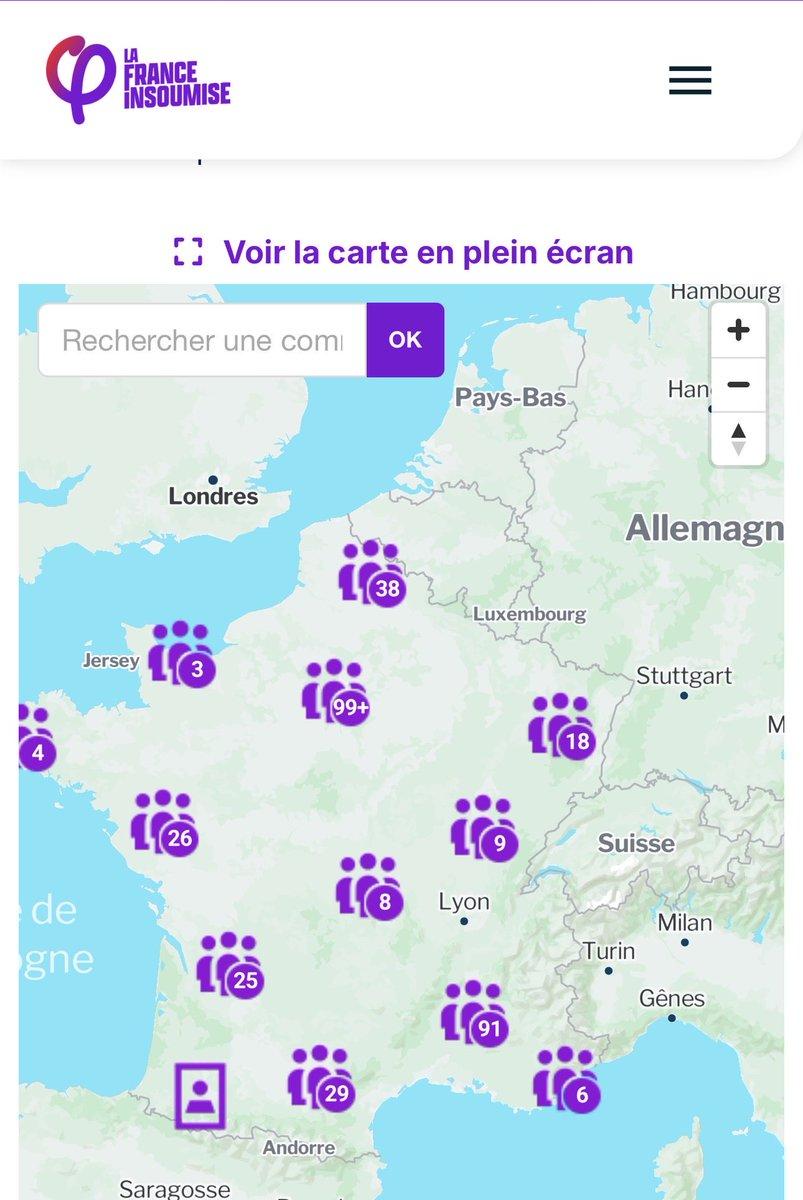803x1200 pixels.
Task: Submit search with the OK button
Action: pyautogui.click(x=405, y=340)
